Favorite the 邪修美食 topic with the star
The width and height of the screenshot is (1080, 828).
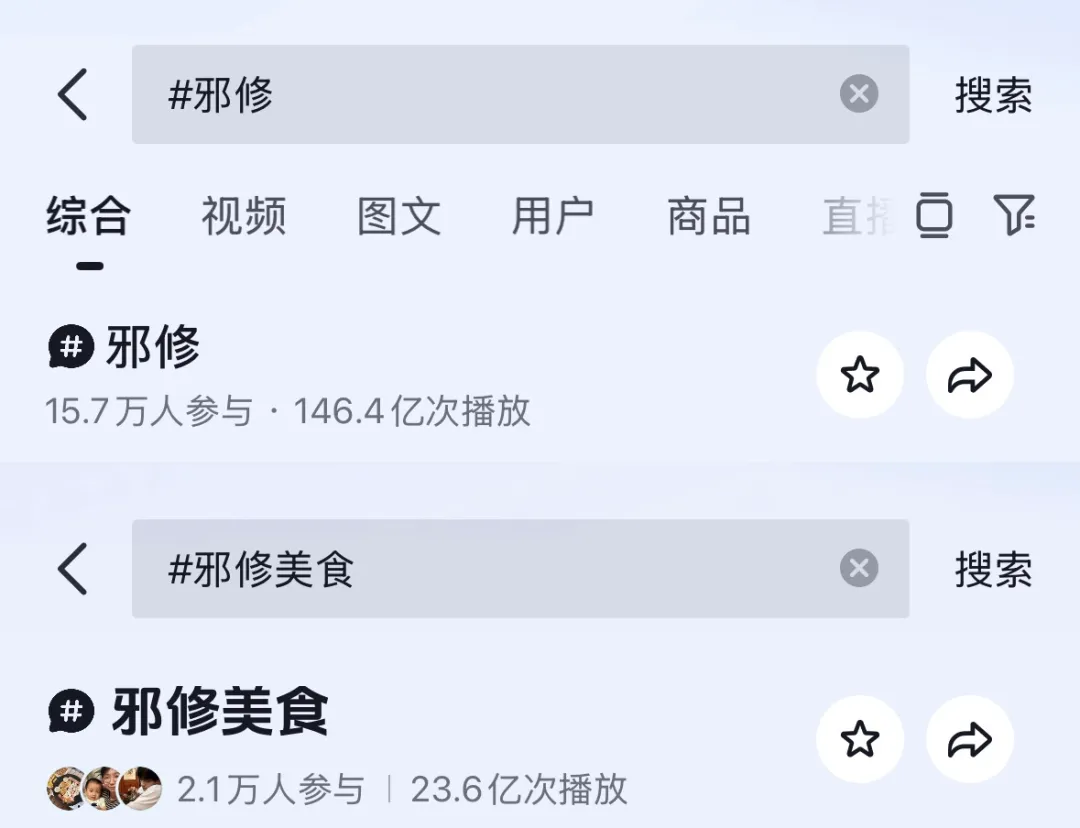860,739
